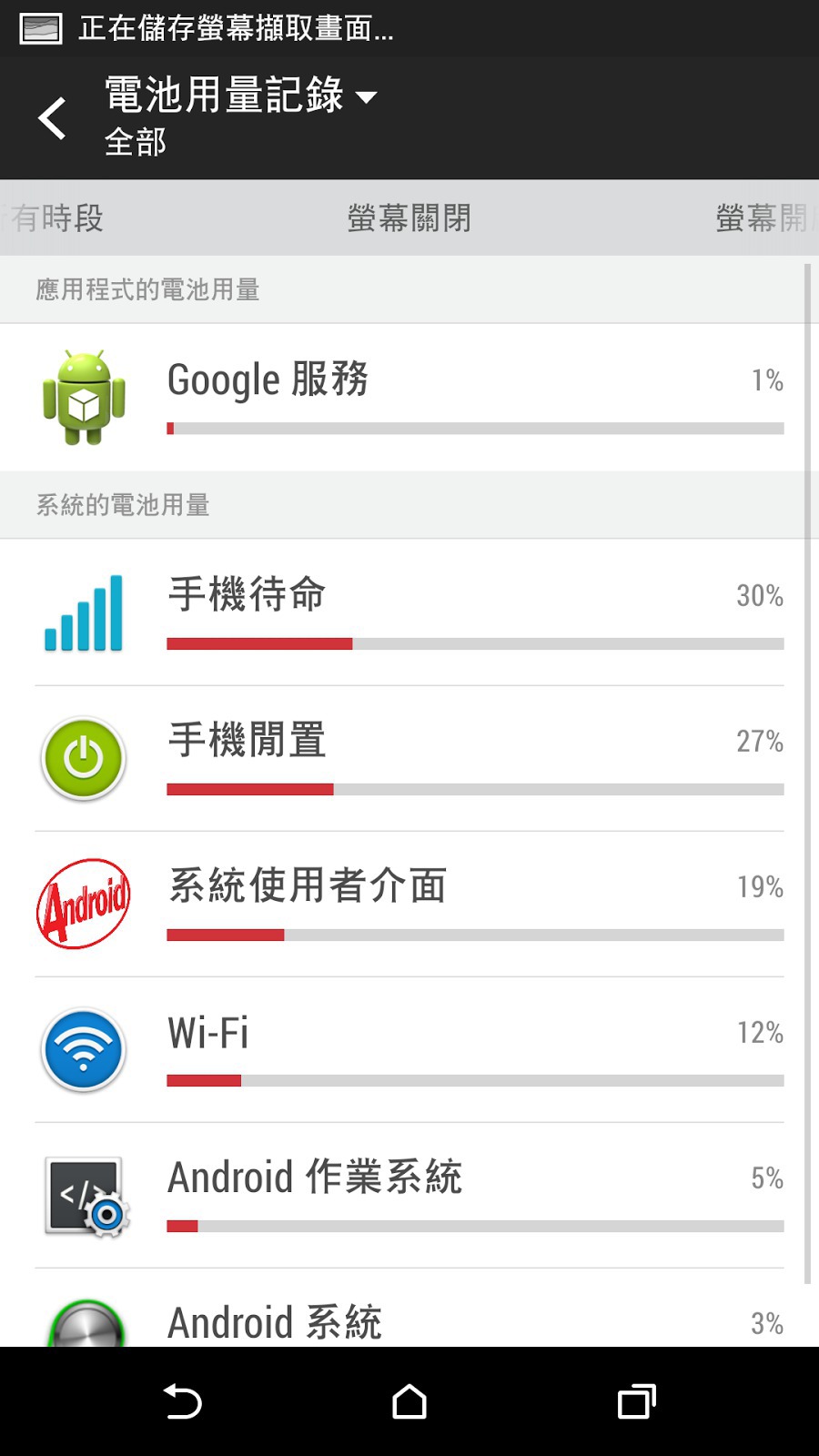The width and height of the screenshot is (819, 1456).
Task: Tap the system home button
Action: [409, 1401]
